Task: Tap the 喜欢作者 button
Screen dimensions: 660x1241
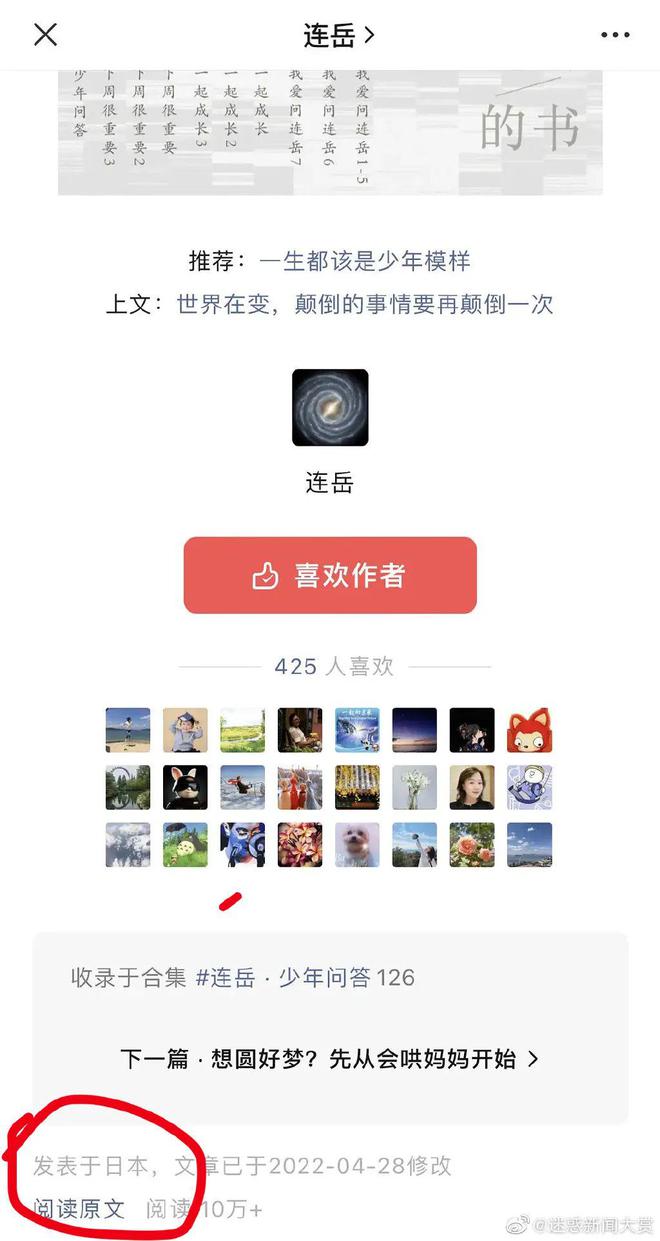Action: pyautogui.click(x=330, y=576)
